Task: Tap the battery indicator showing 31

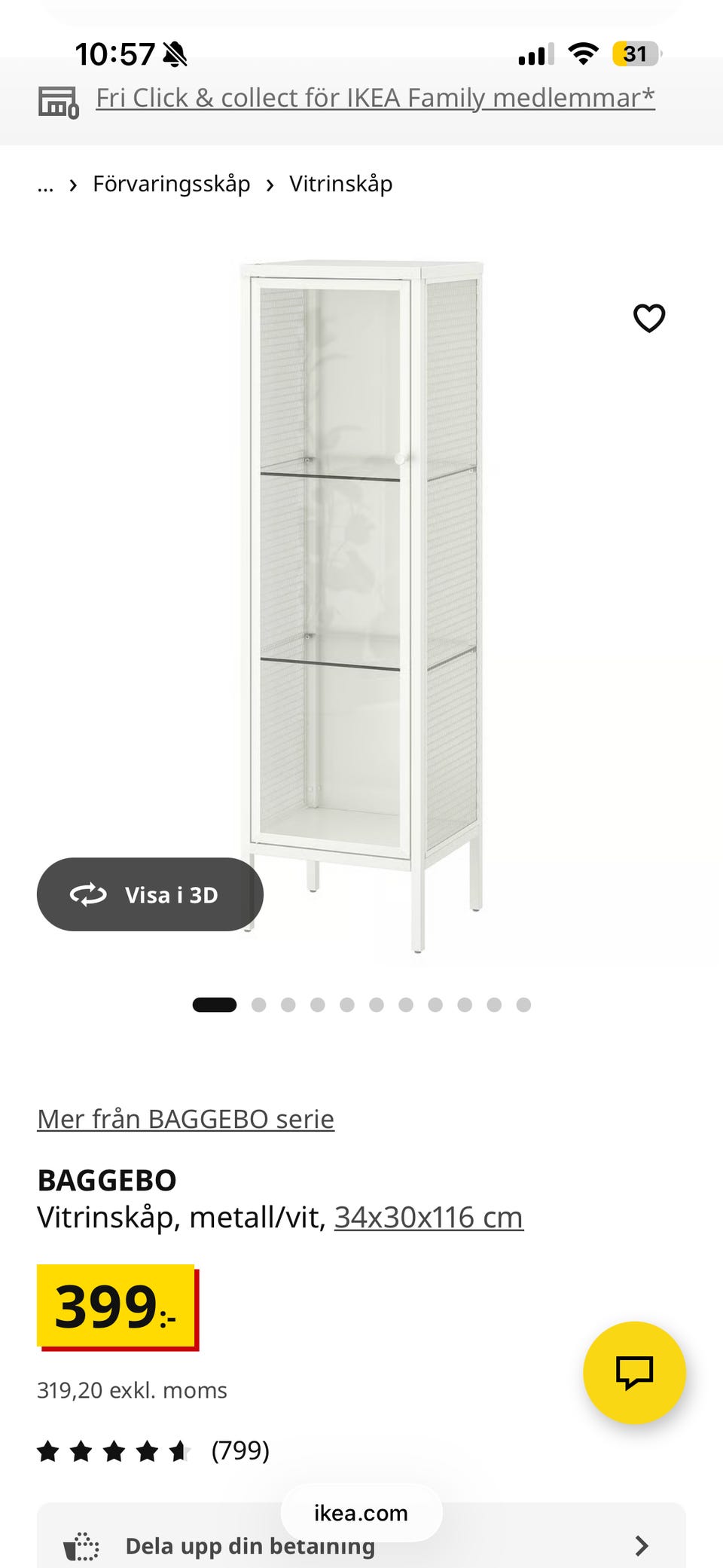Action: click(x=635, y=53)
